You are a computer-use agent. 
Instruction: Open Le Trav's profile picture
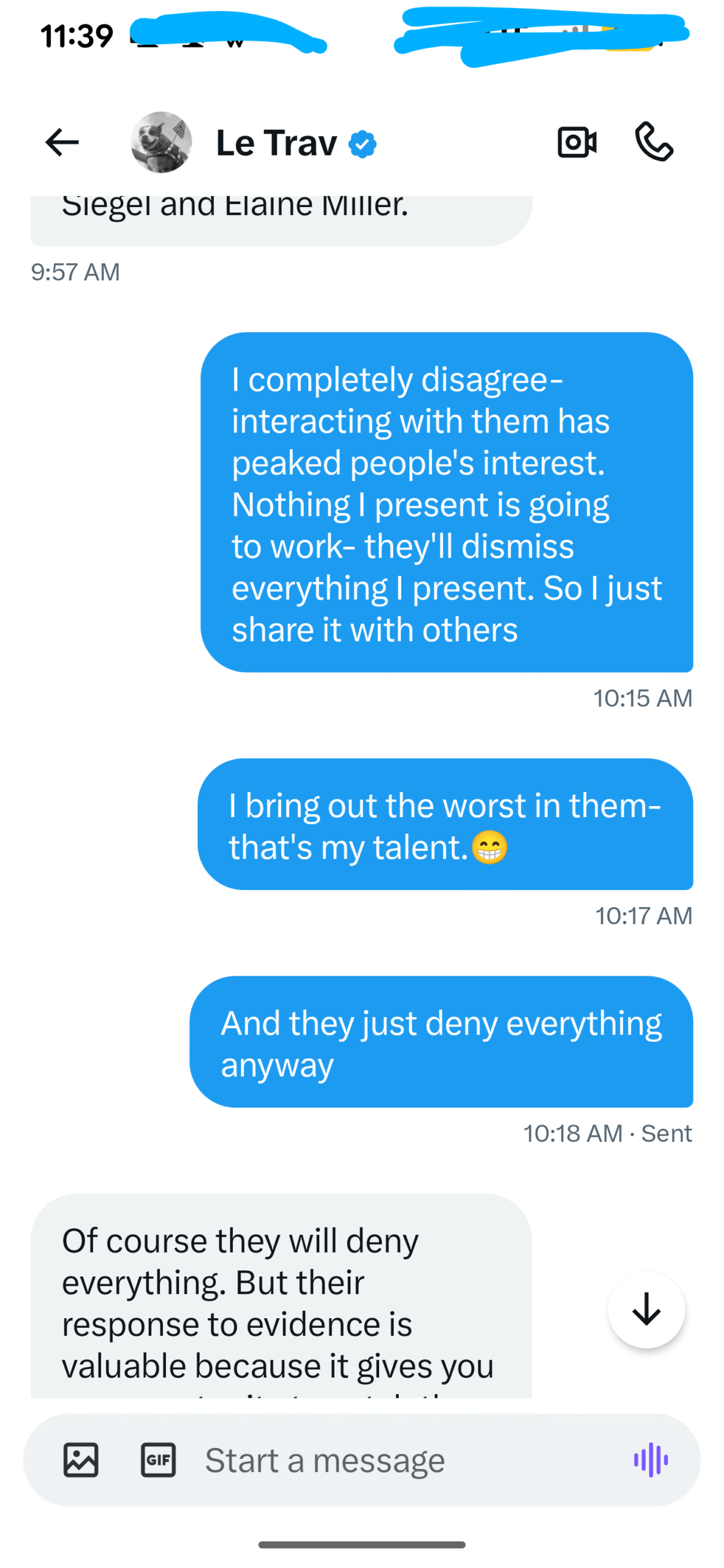coord(161,143)
